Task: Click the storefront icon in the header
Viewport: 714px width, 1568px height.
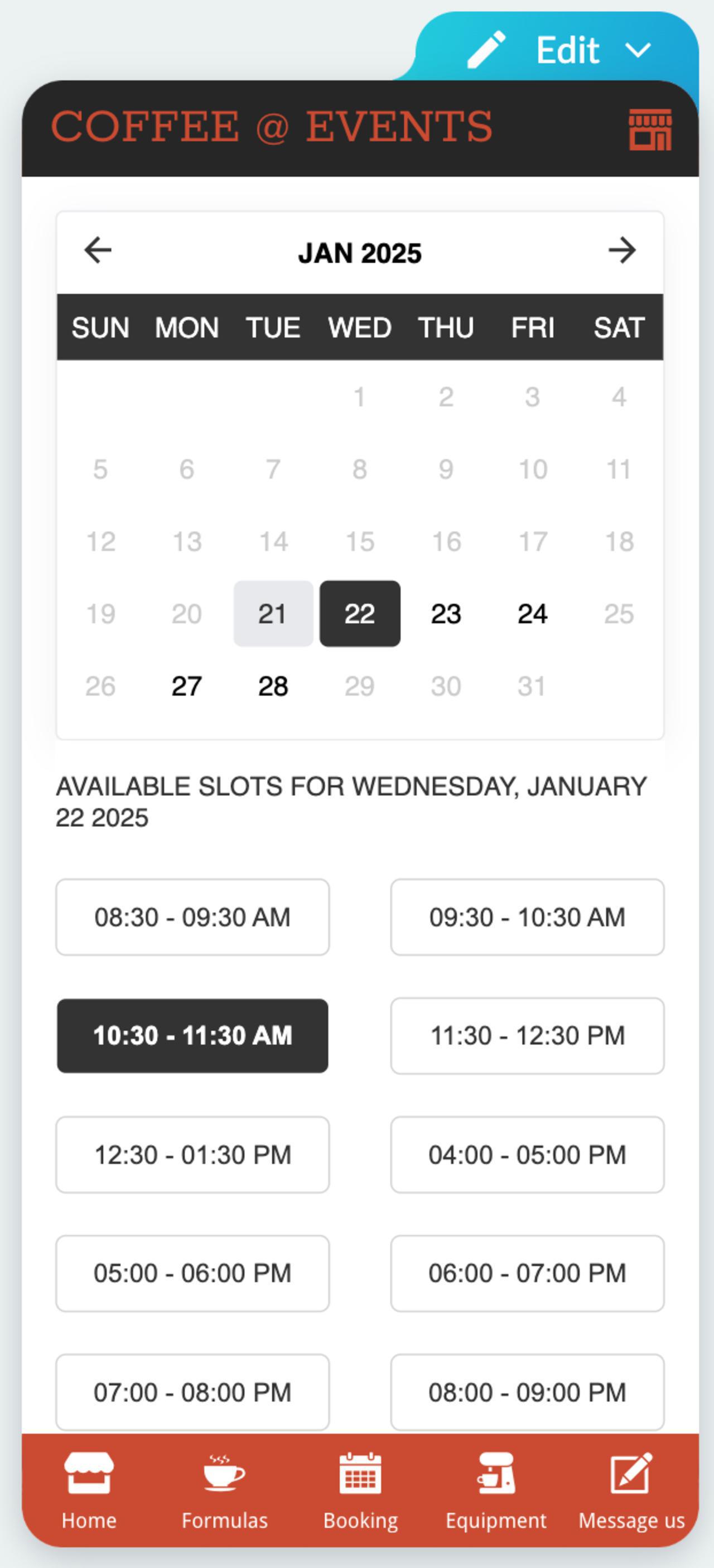Action: pyautogui.click(x=651, y=129)
